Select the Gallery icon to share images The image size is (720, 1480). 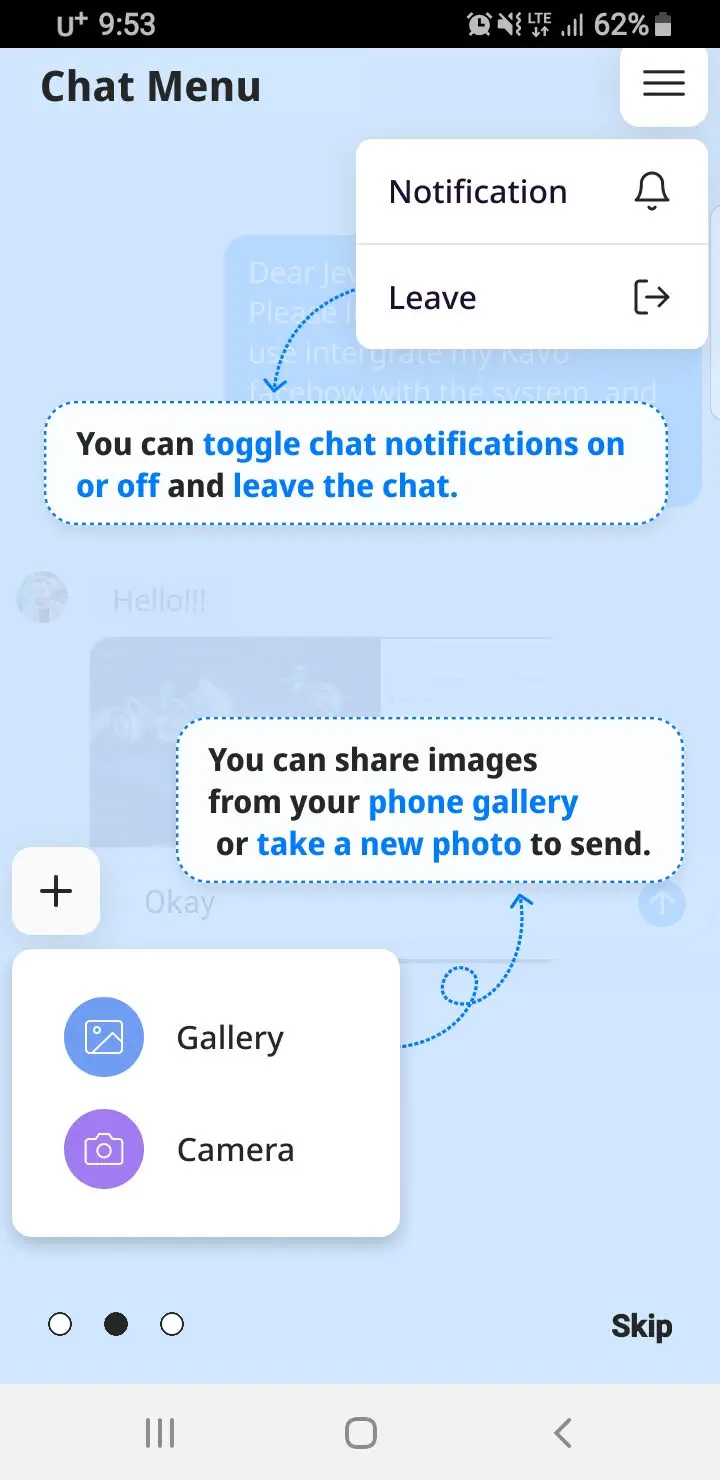[x=103, y=1037]
